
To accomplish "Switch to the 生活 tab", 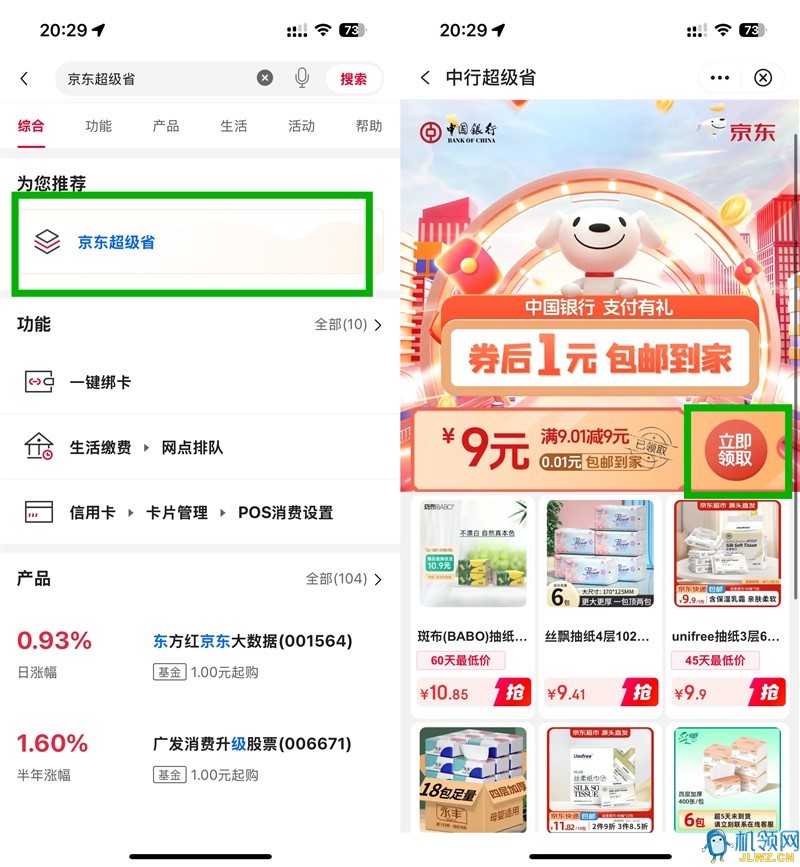I will (234, 126).
